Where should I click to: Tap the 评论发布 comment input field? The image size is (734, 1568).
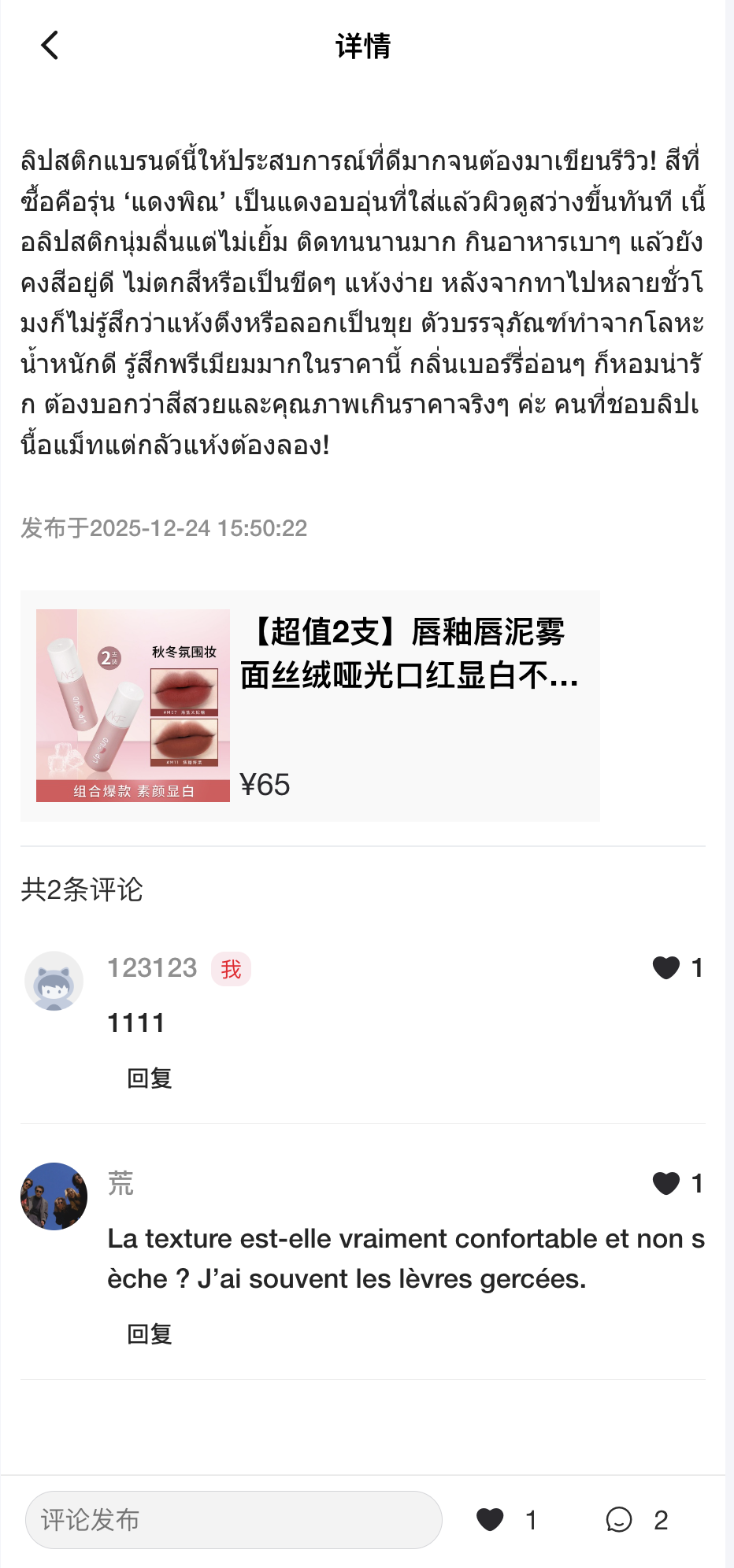coord(233,1520)
